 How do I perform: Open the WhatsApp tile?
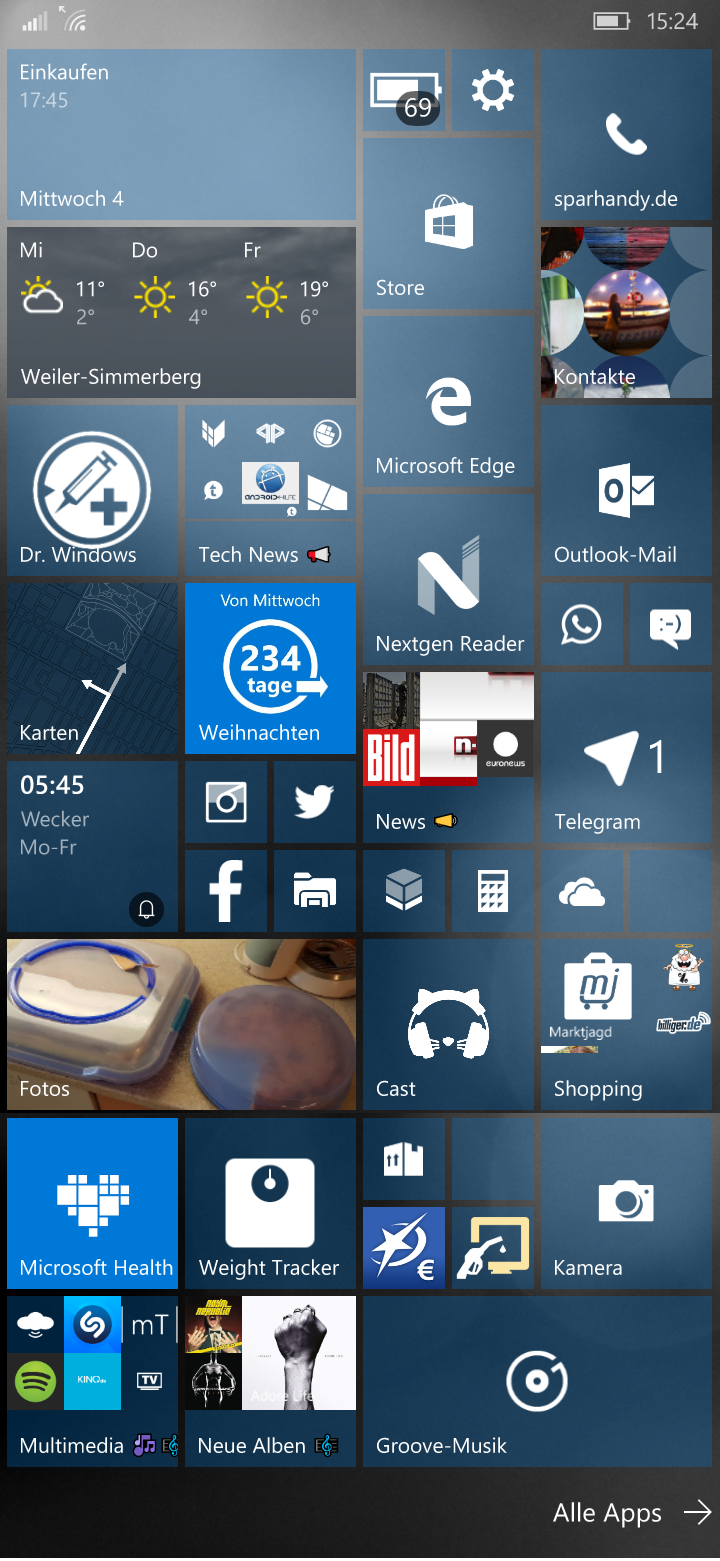pyautogui.click(x=581, y=625)
